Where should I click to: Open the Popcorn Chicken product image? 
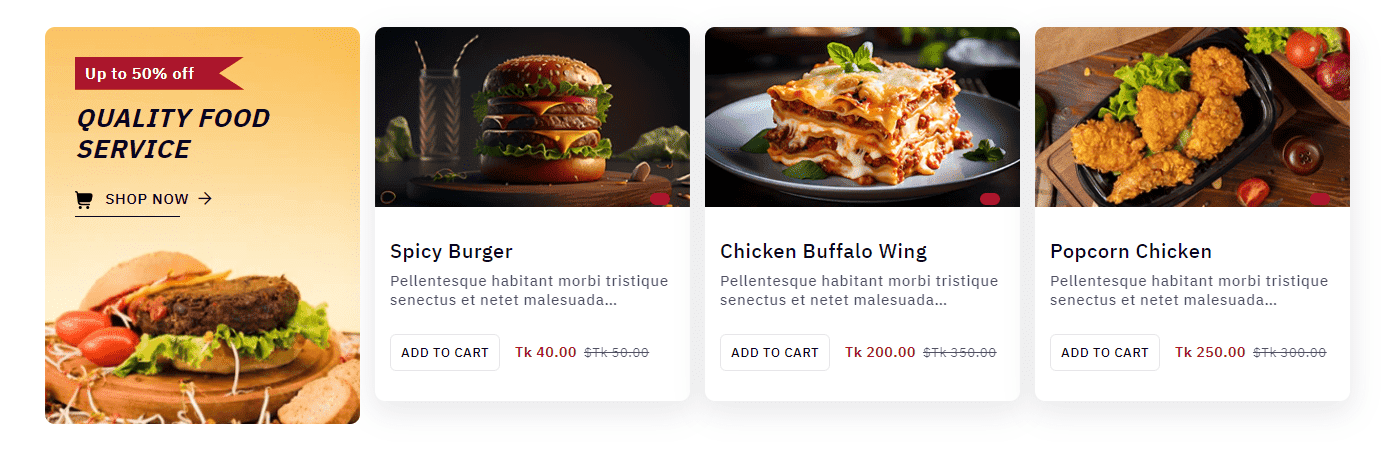[x=1192, y=117]
